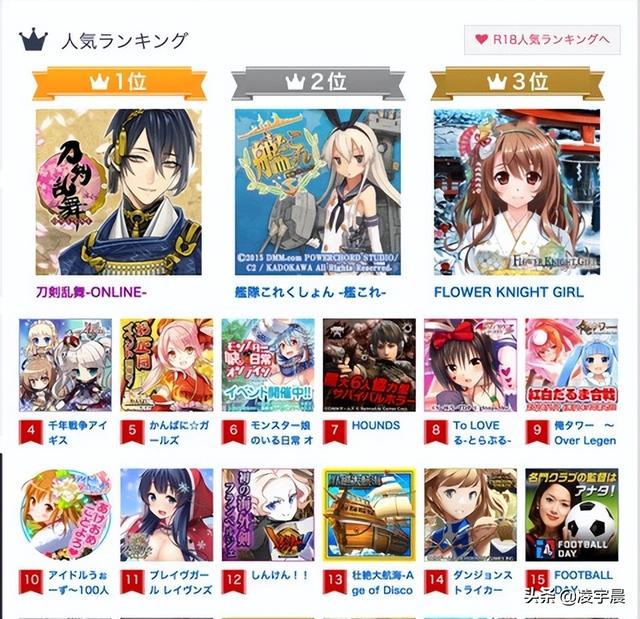Open rank 14 ダンジョンストライカー
The width and height of the screenshot is (640, 619).
pyautogui.click(x=470, y=514)
